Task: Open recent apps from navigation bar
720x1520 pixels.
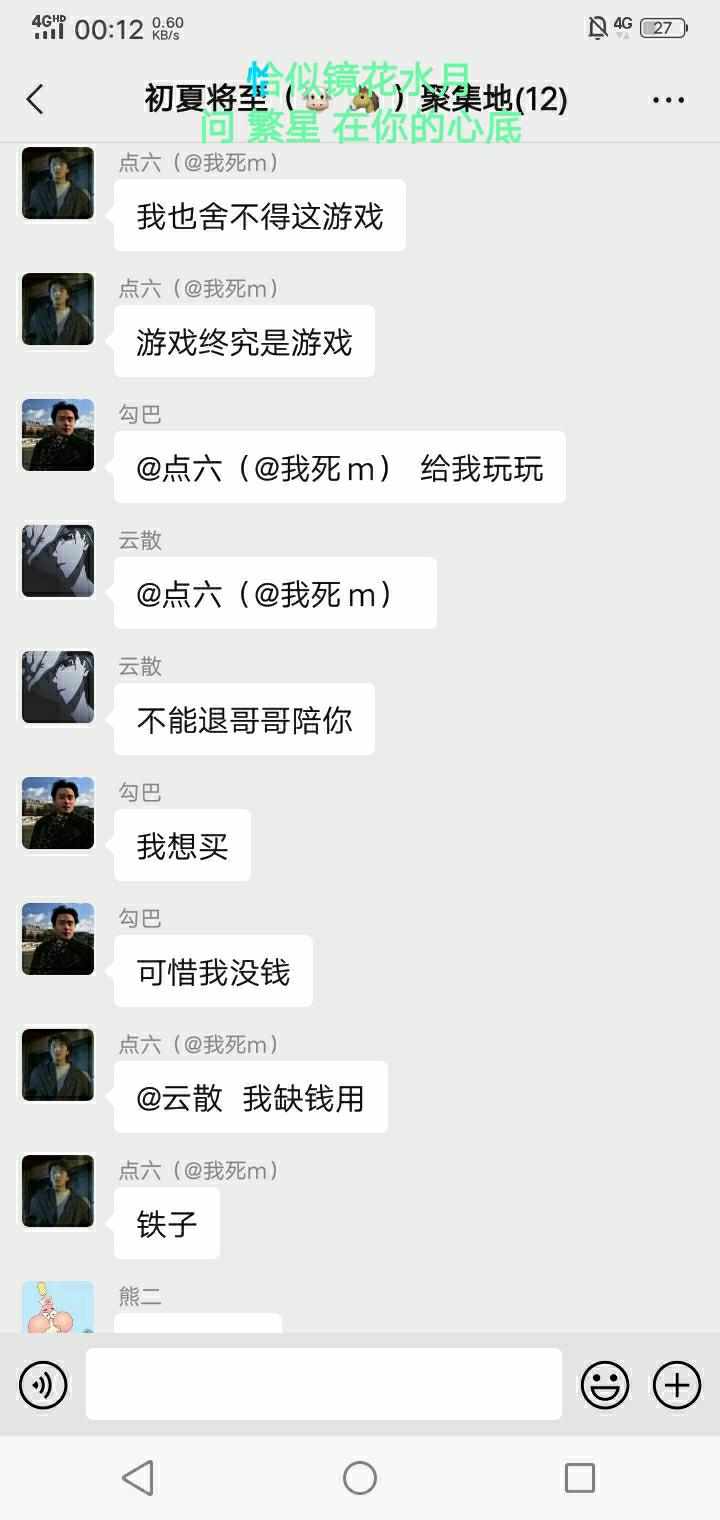Action: coord(580,1477)
